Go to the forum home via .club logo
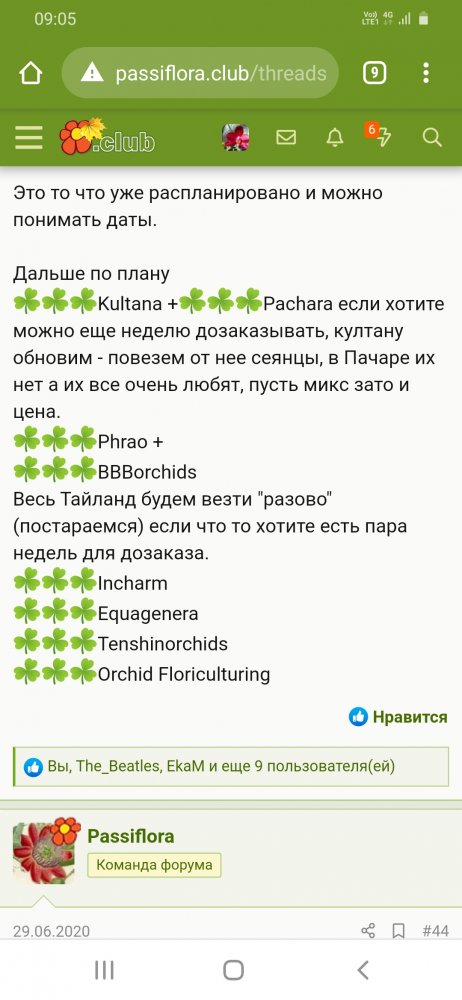 (x=107, y=136)
